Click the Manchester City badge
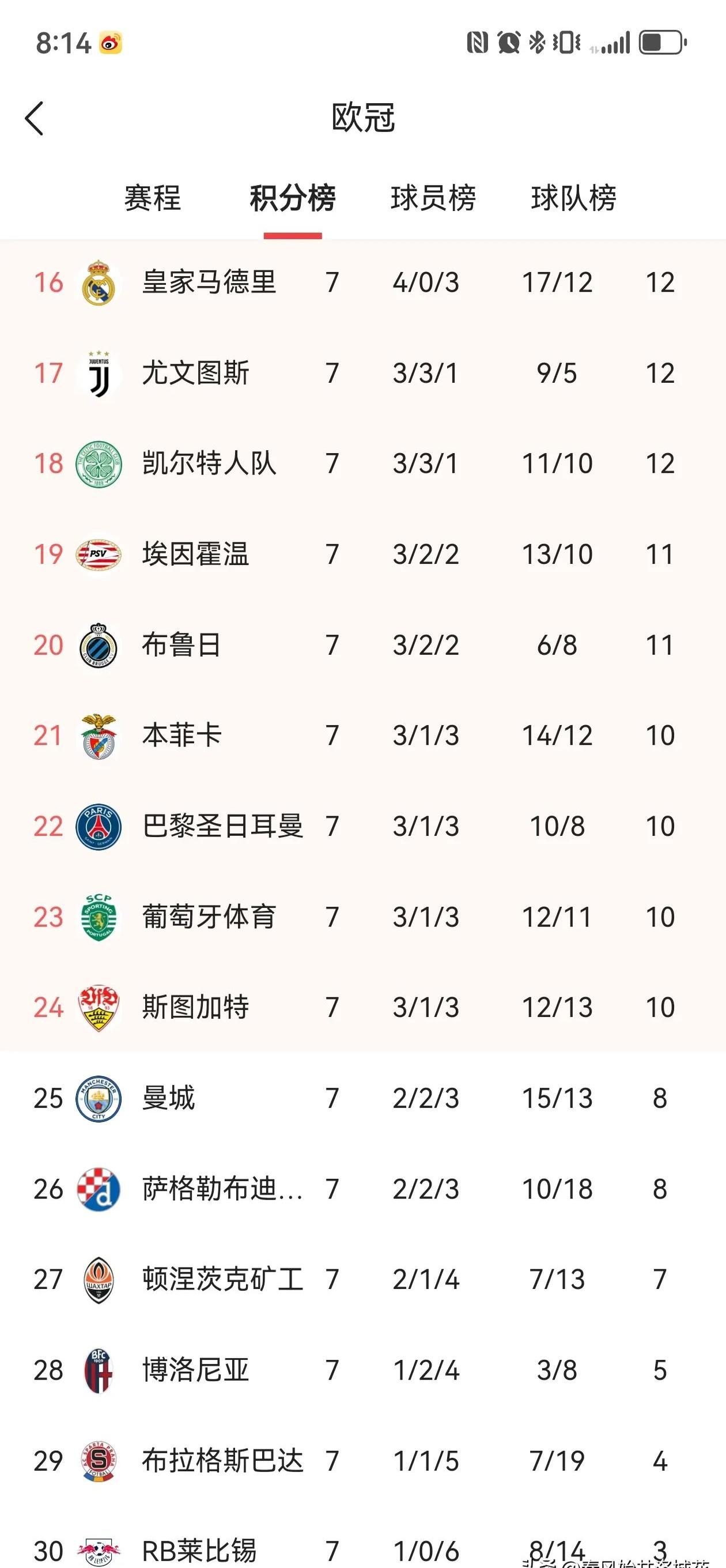This screenshot has height=1568, width=726. (x=99, y=1098)
